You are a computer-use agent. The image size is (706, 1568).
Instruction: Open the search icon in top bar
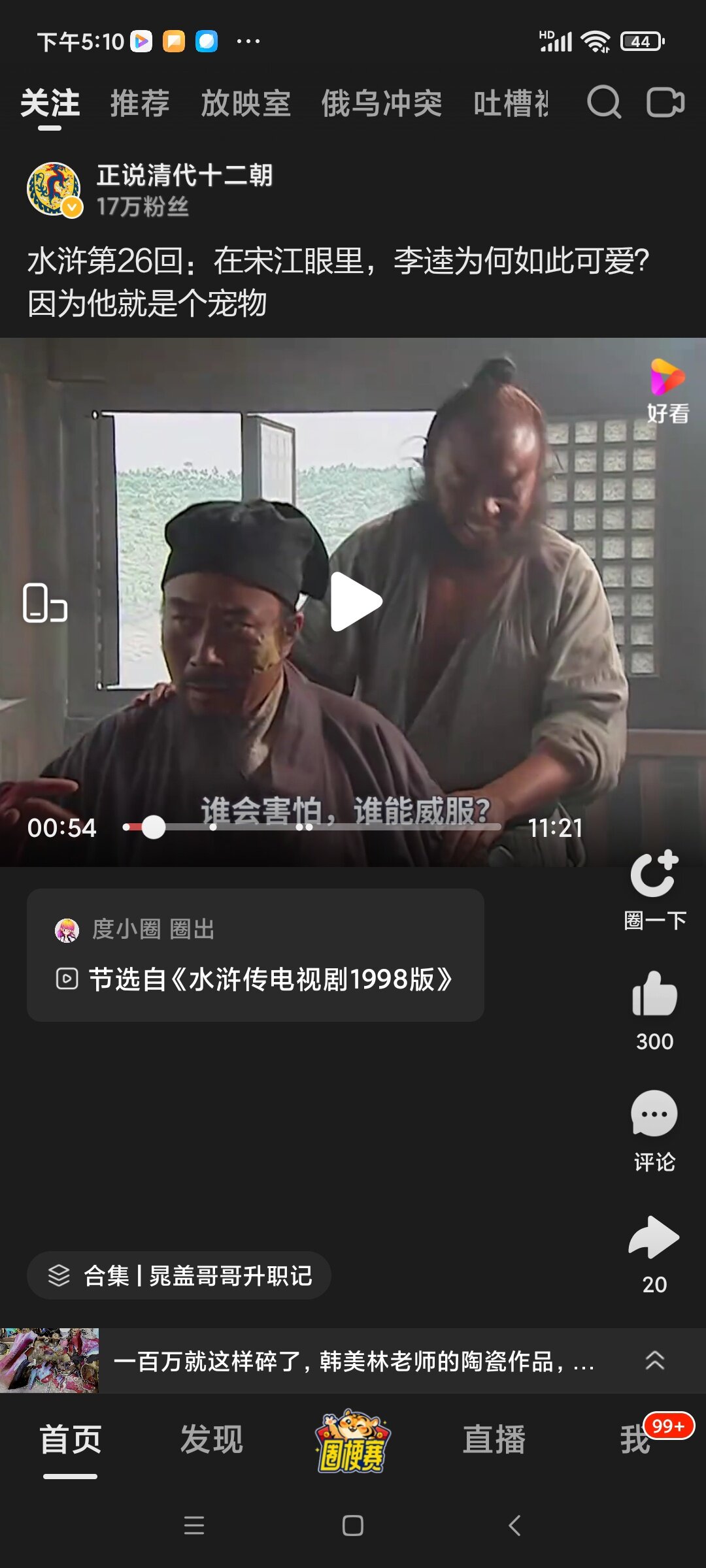603,103
